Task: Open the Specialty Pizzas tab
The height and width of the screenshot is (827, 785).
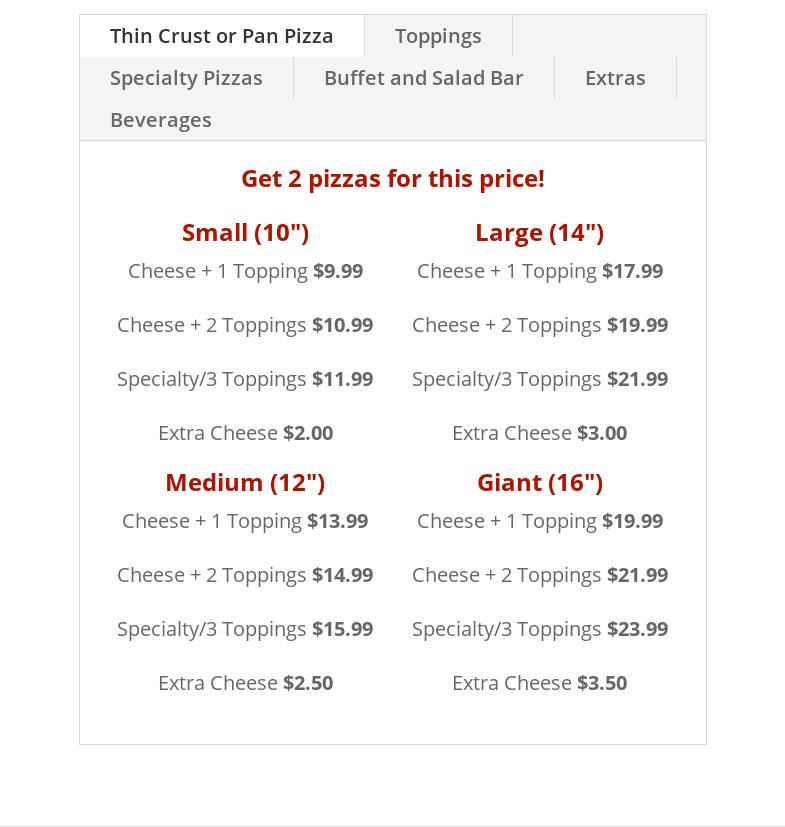Action: pos(186,78)
